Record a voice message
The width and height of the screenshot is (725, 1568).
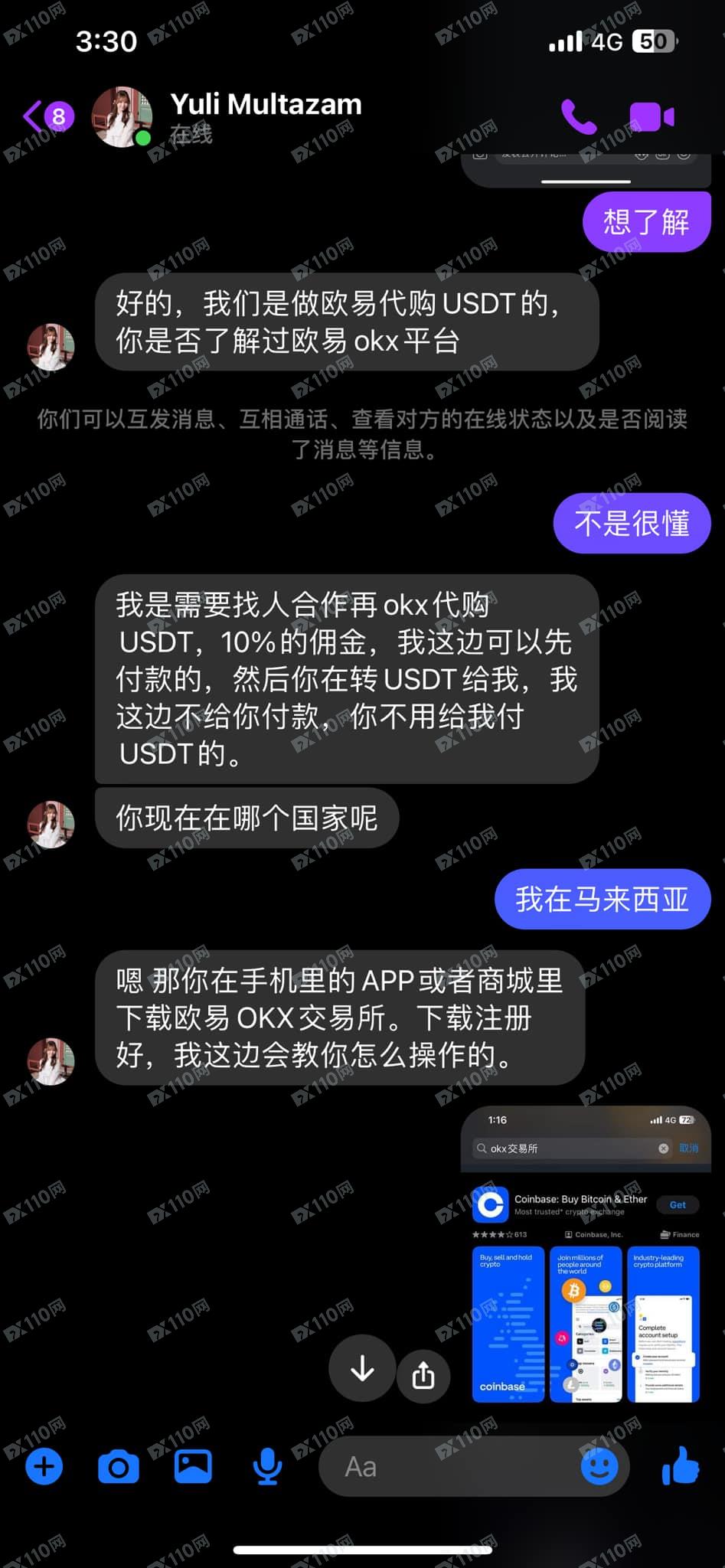coord(267,1467)
